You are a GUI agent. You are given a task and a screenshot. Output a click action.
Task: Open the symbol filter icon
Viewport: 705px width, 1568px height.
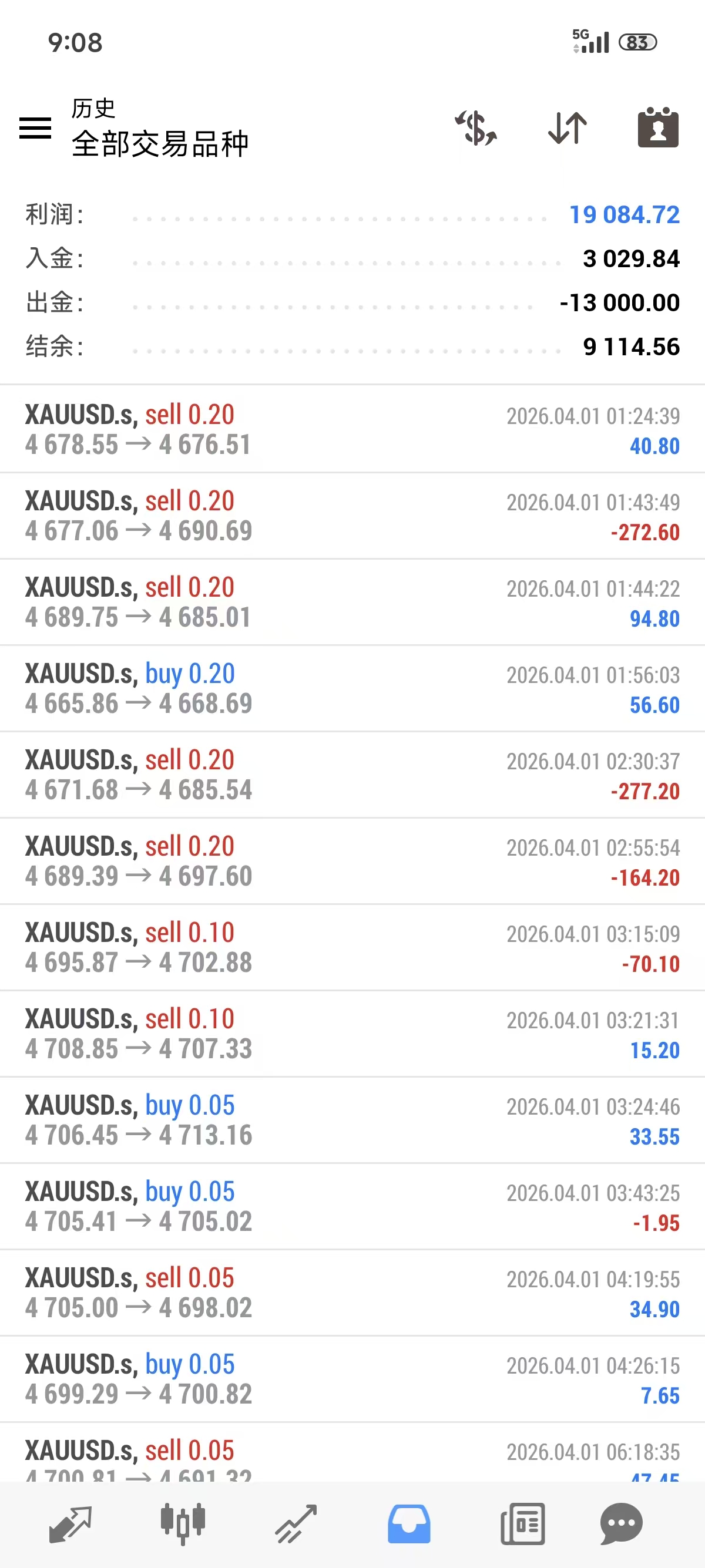click(x=476, y=128)
